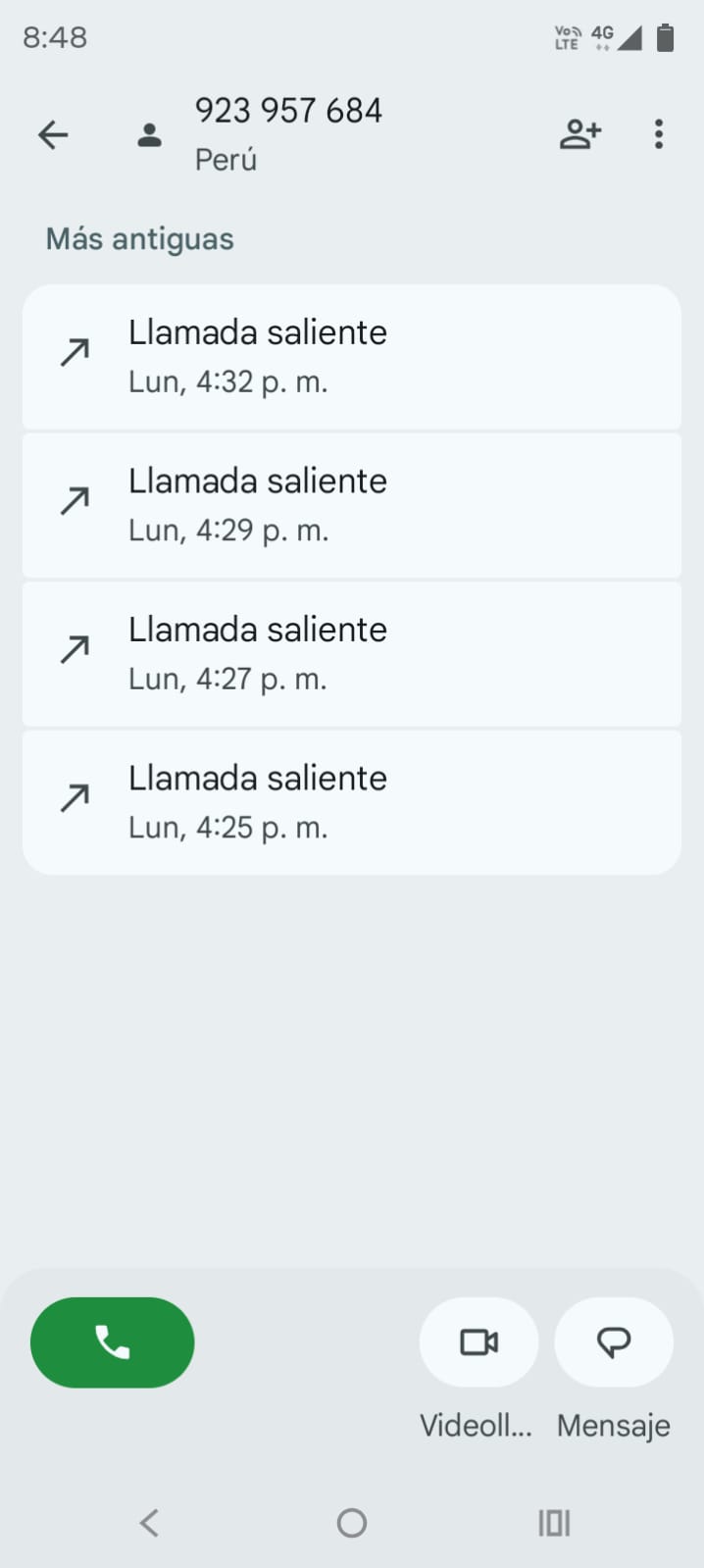Open the three-dot overflow menu
704x1568 pixels.
pyautogui.click(x=658, y=134)
